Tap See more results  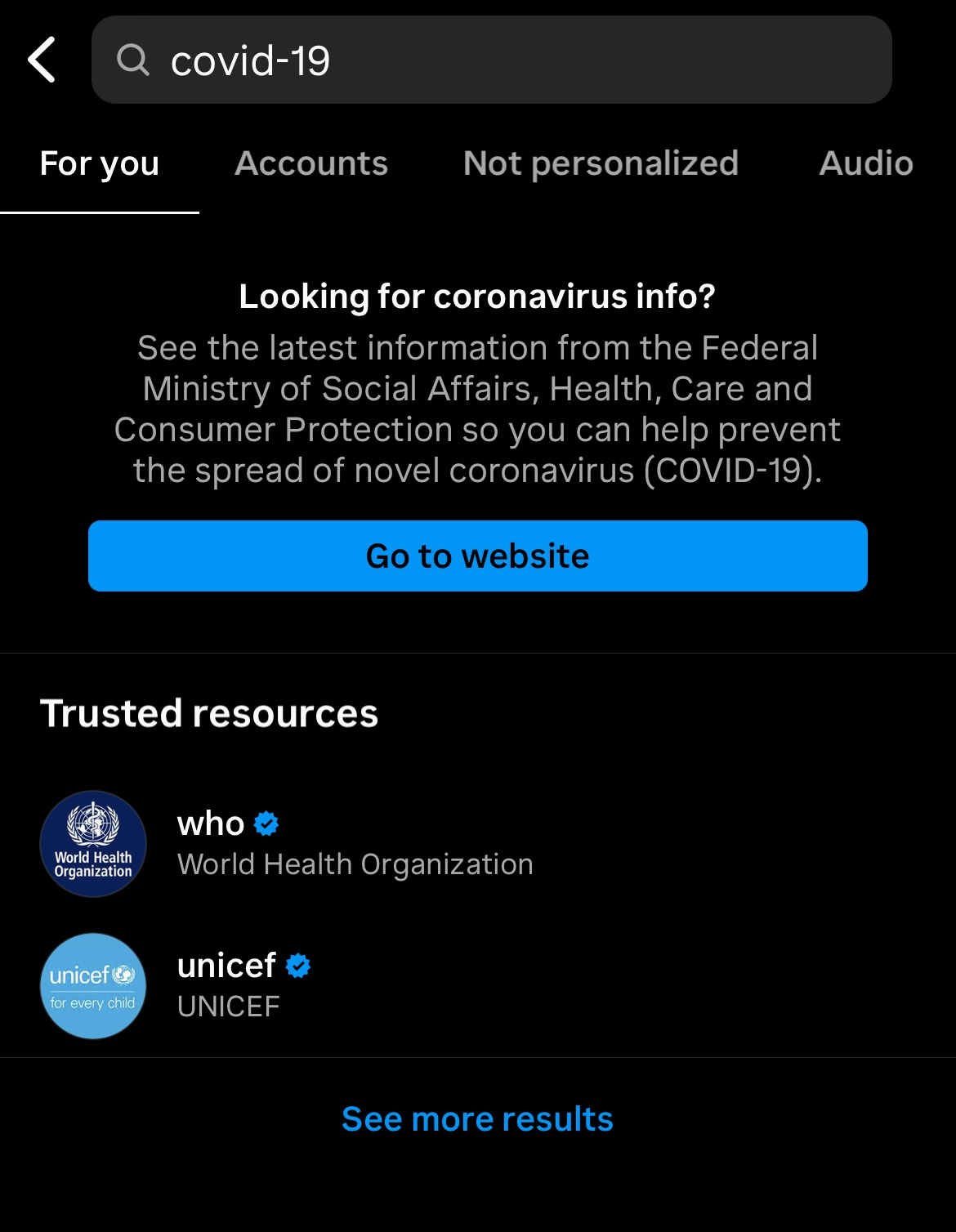(477, 1118)
